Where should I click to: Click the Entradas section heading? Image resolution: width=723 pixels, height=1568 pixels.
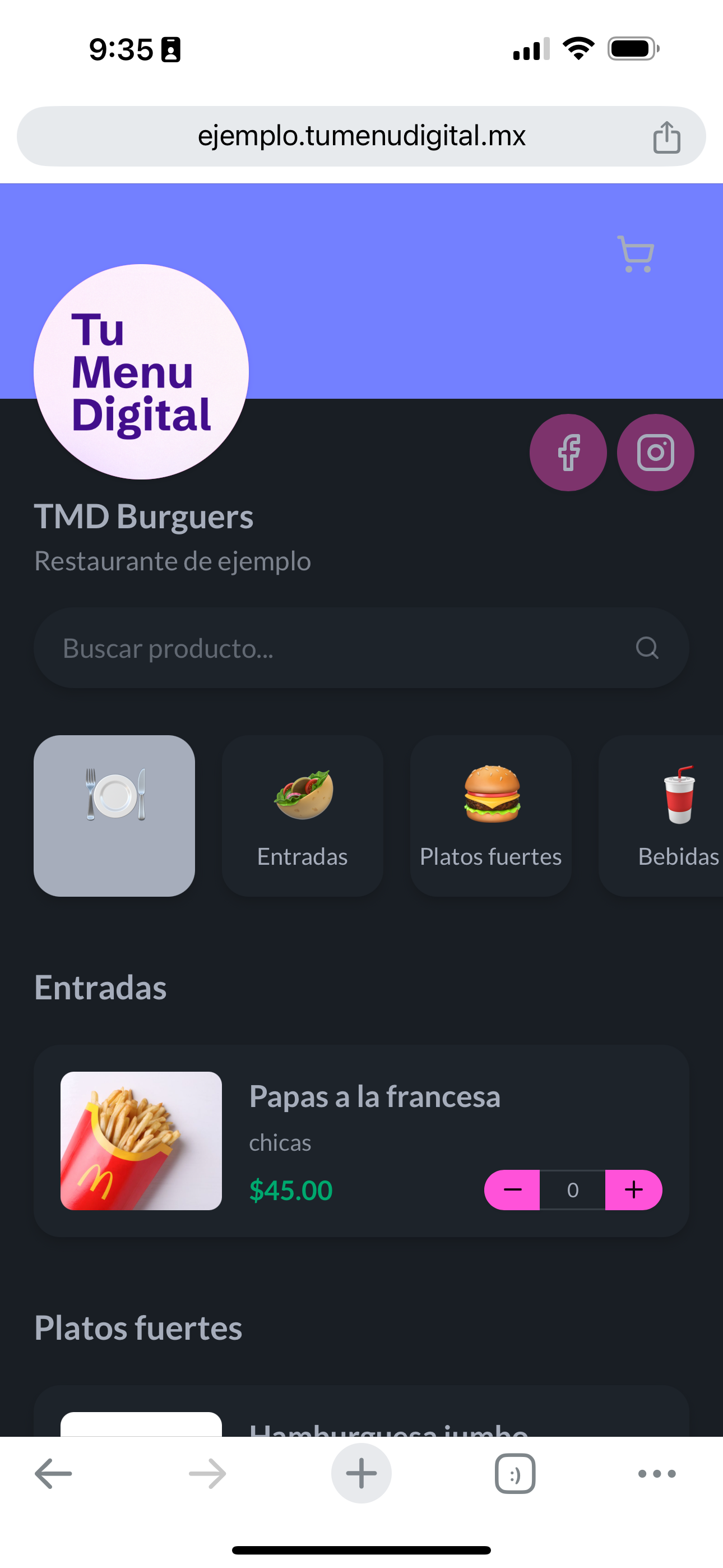[100, 988]
